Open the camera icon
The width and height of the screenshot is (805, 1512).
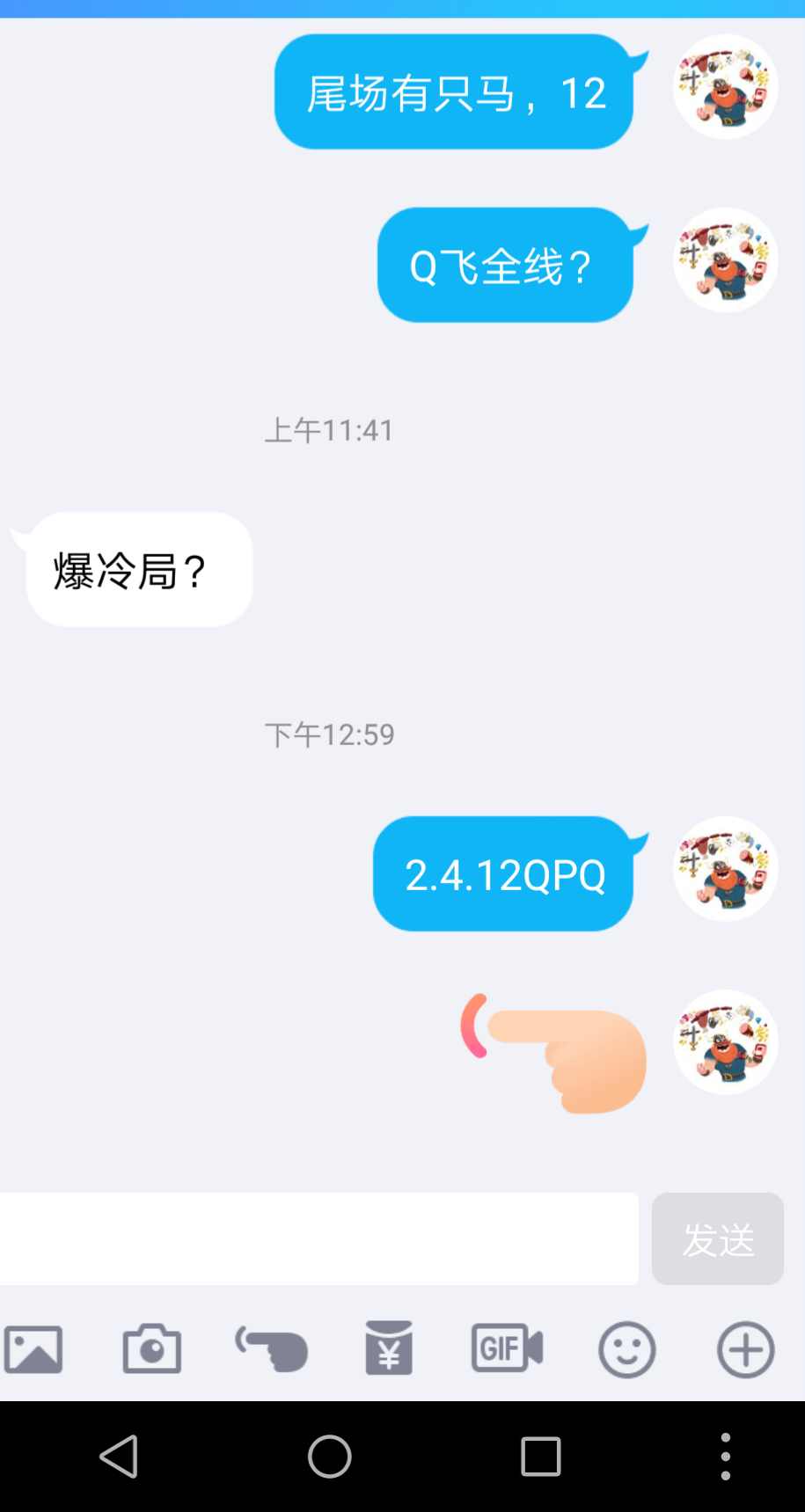coord(151,1349)
